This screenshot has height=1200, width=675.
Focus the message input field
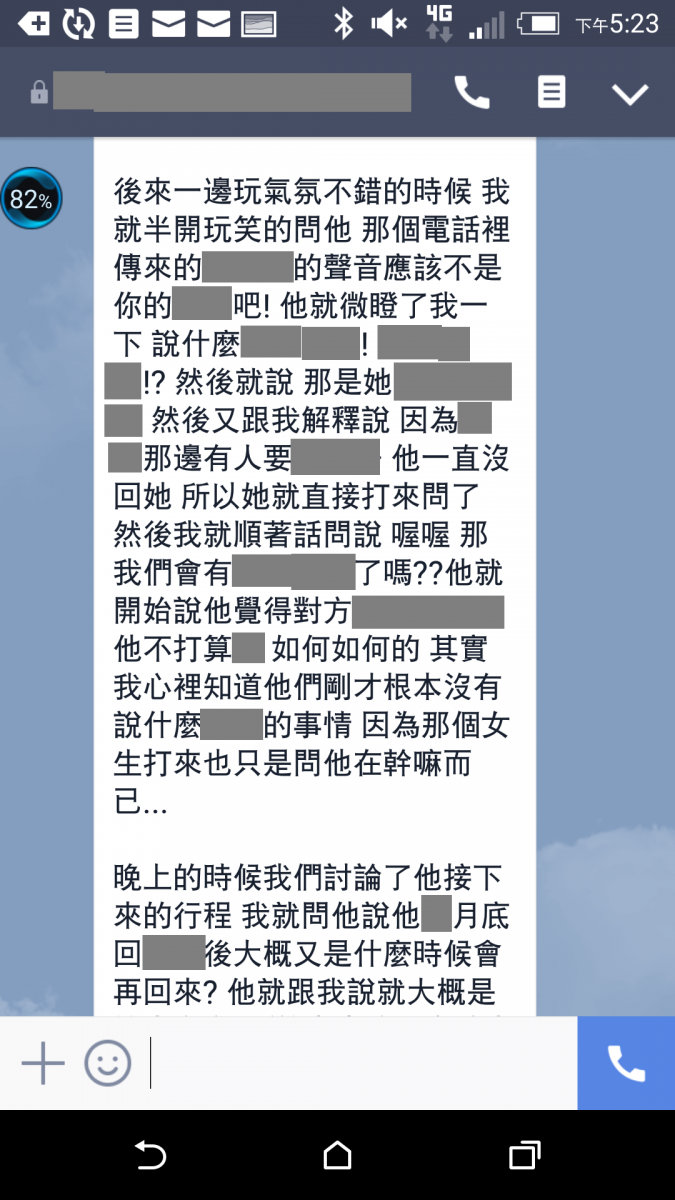click(x=360, y=1063)
